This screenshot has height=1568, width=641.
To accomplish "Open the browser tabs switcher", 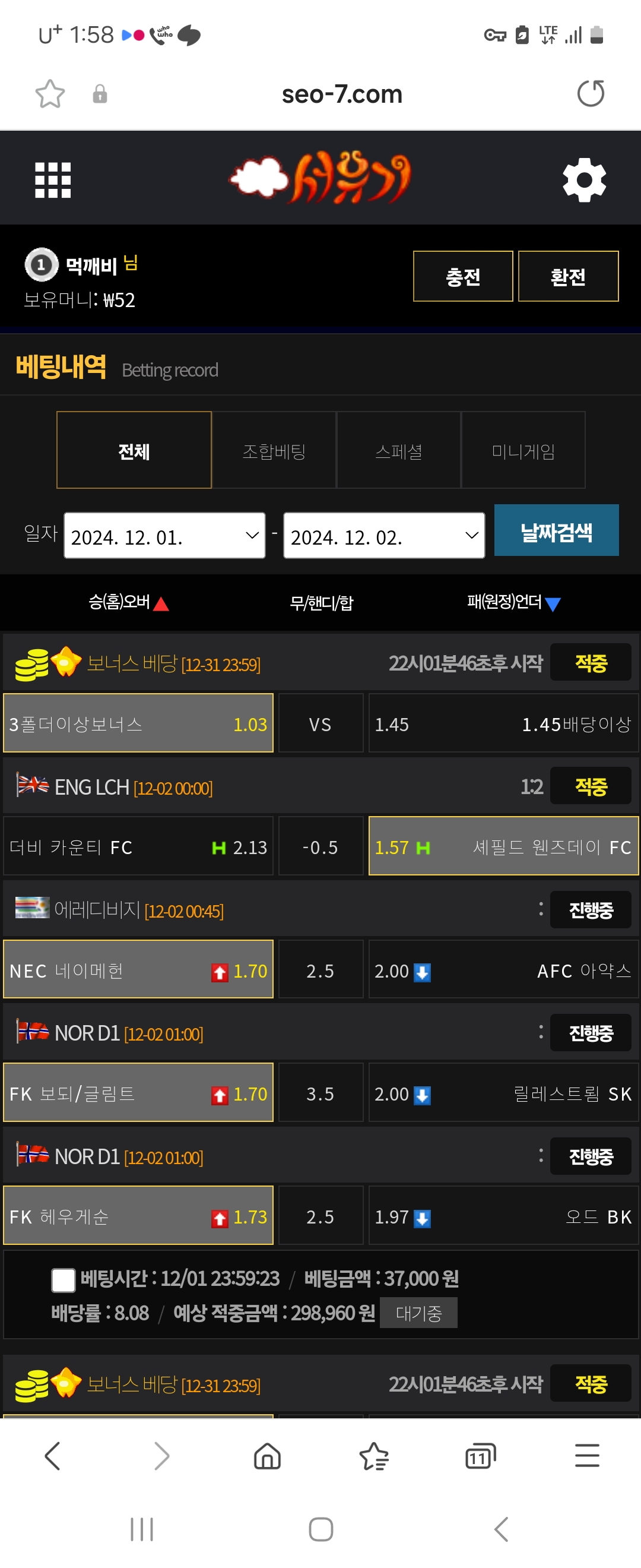I will 480,1456.
